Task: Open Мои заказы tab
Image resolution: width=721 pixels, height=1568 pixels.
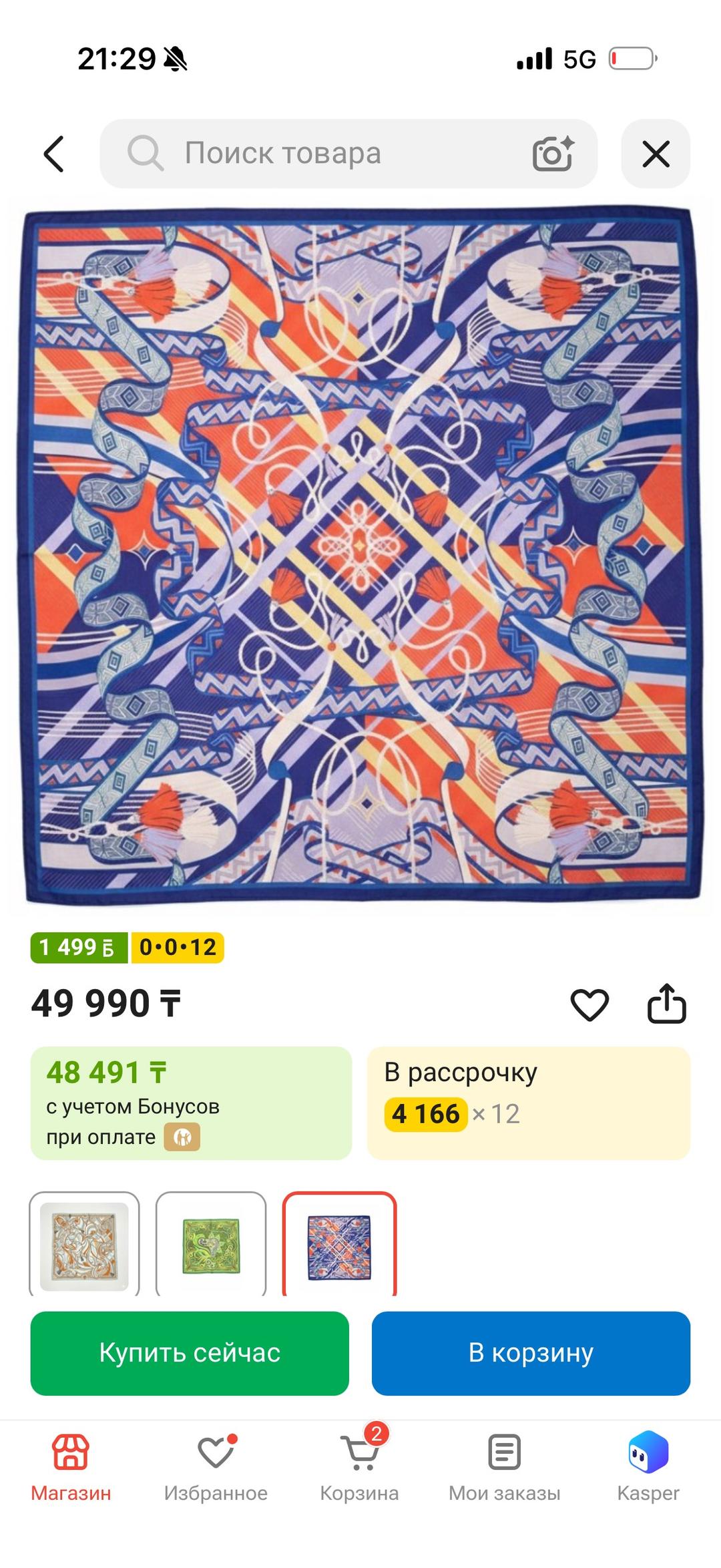Action: [x=505, y=1468]
